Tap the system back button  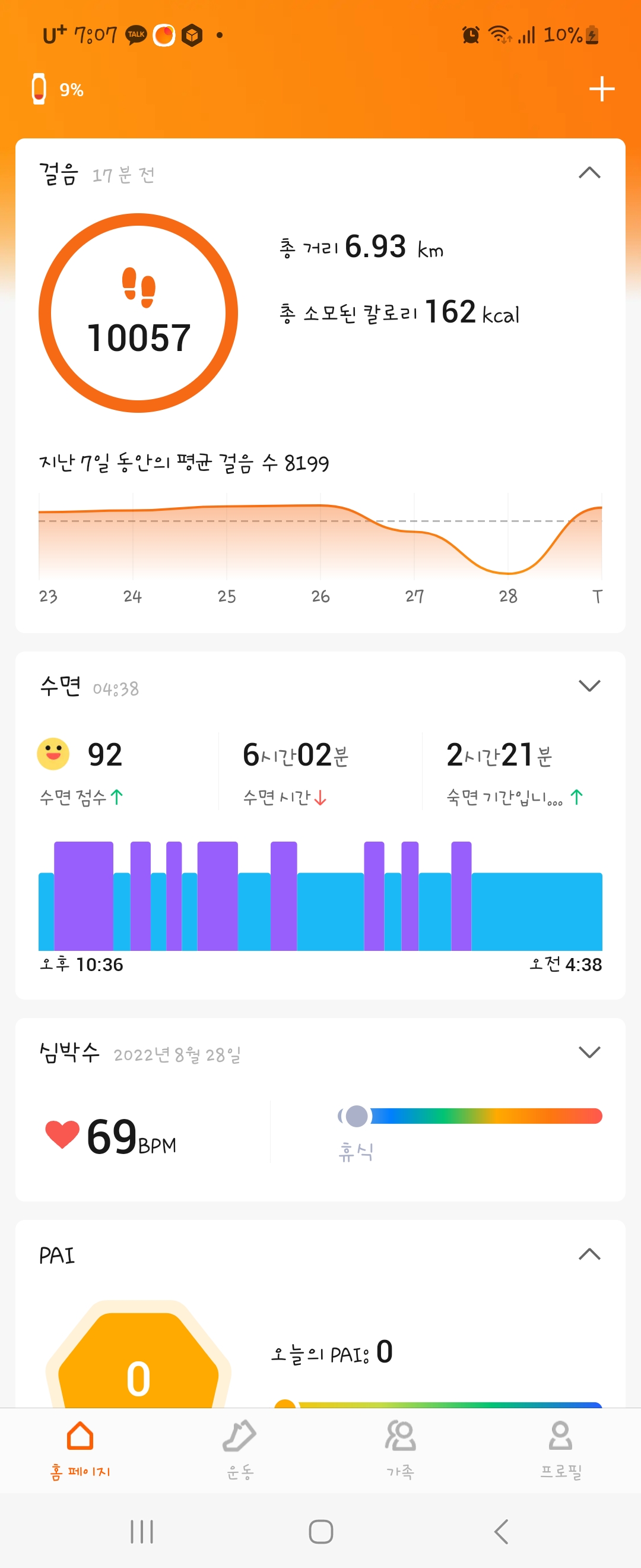click(501, 1532)
